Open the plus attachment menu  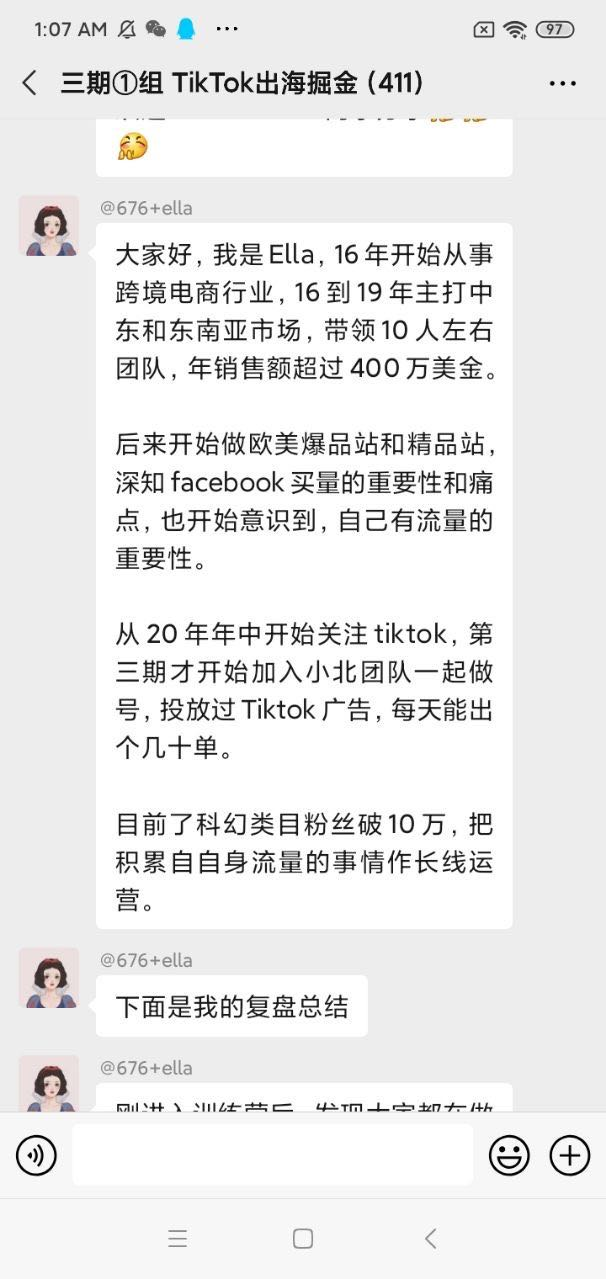570,1156
